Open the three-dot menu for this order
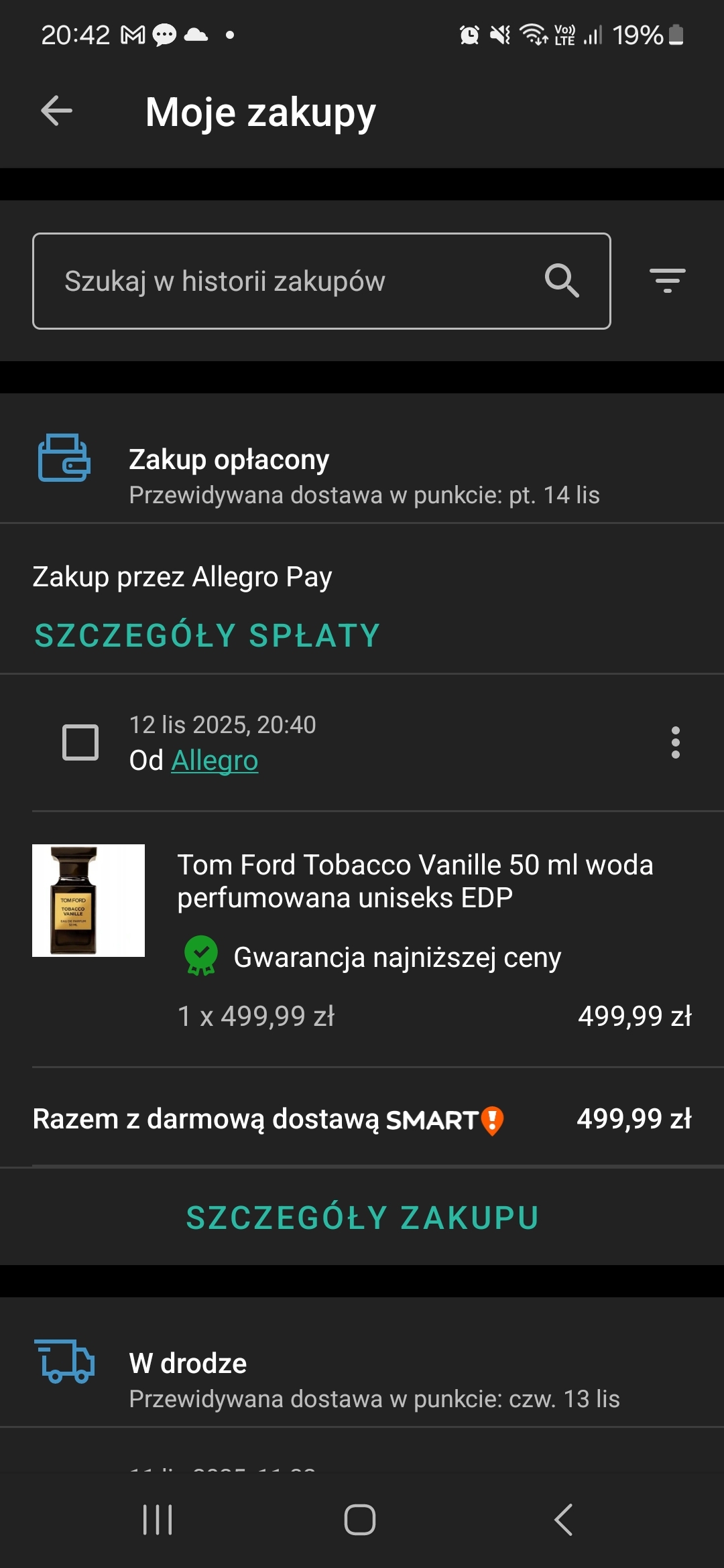The image size is (724, 1568). point(675,742)
